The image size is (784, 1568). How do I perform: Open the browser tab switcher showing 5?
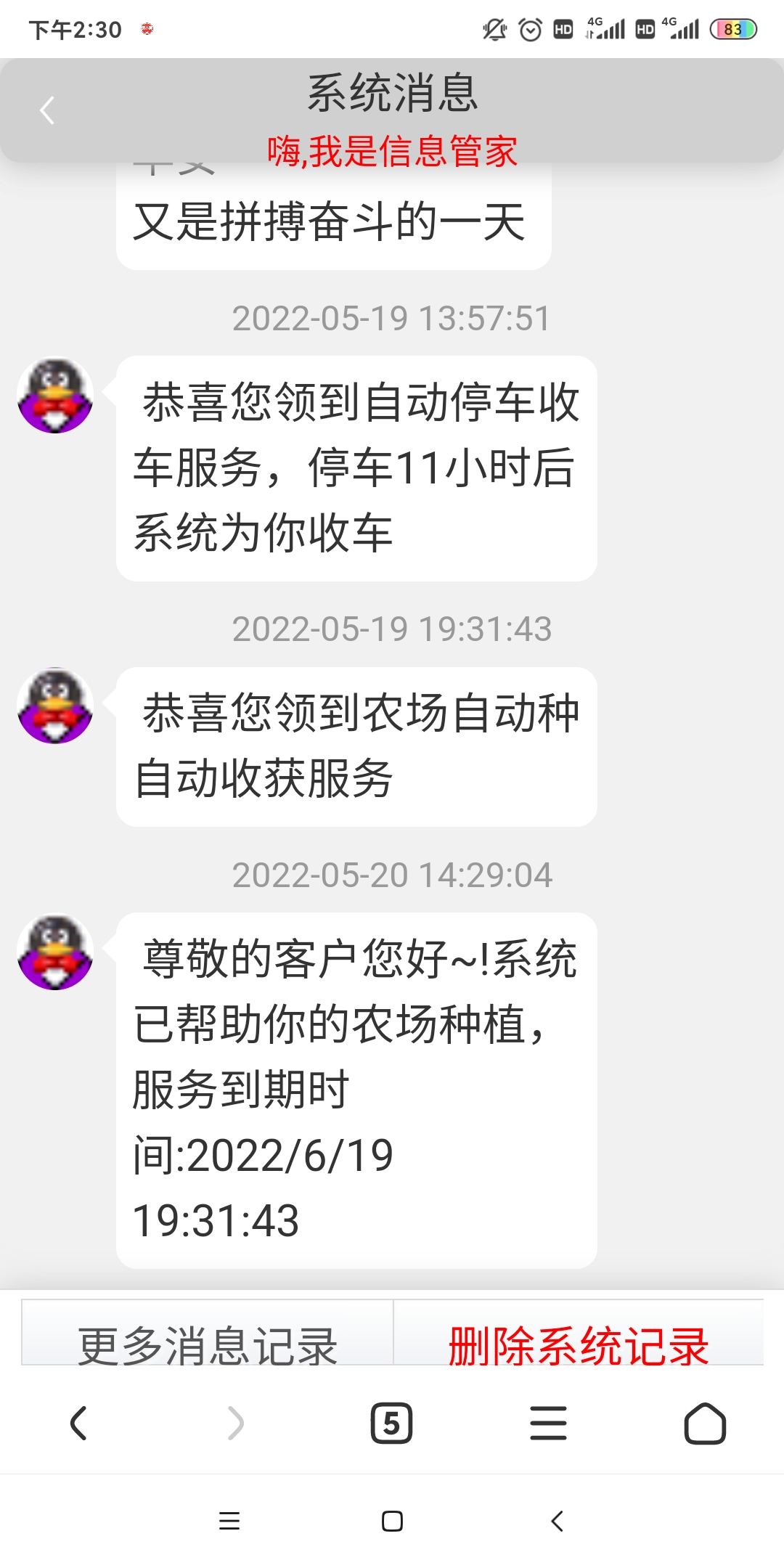[x=391, y=1423]
